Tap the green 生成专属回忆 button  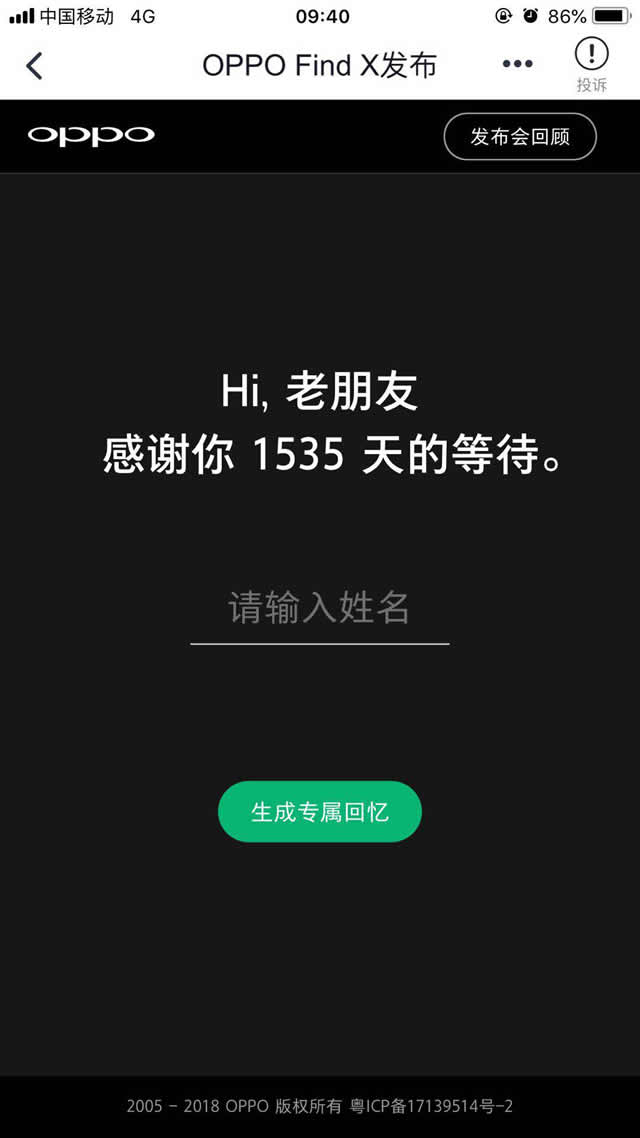click(x=320, y=811)
